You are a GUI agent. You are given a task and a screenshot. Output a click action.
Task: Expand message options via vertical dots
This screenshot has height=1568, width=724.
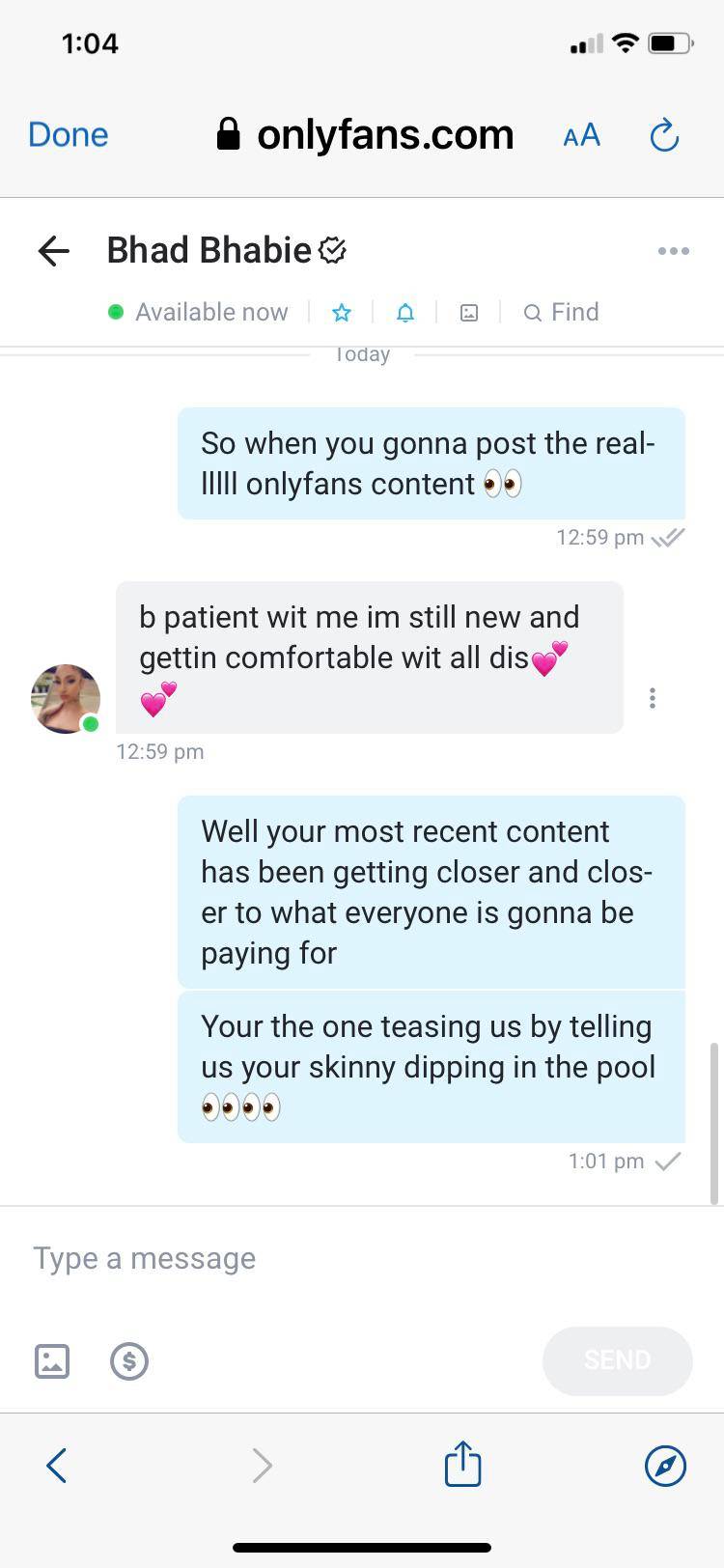click(653, 698)
